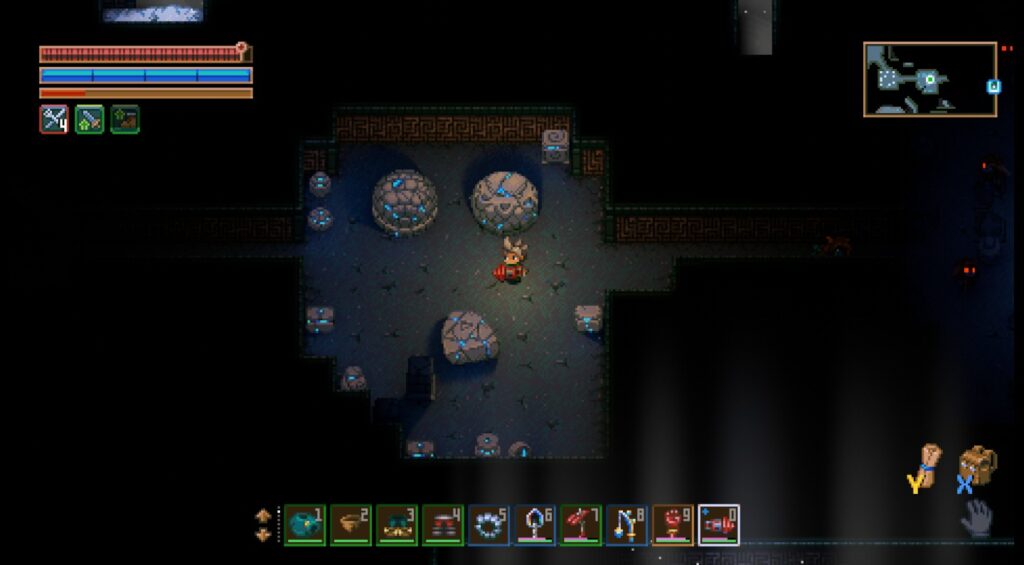Select hotbar slot 4
Image resolution: width=1024 pixels, height=565 pixels.
[443, 525]
